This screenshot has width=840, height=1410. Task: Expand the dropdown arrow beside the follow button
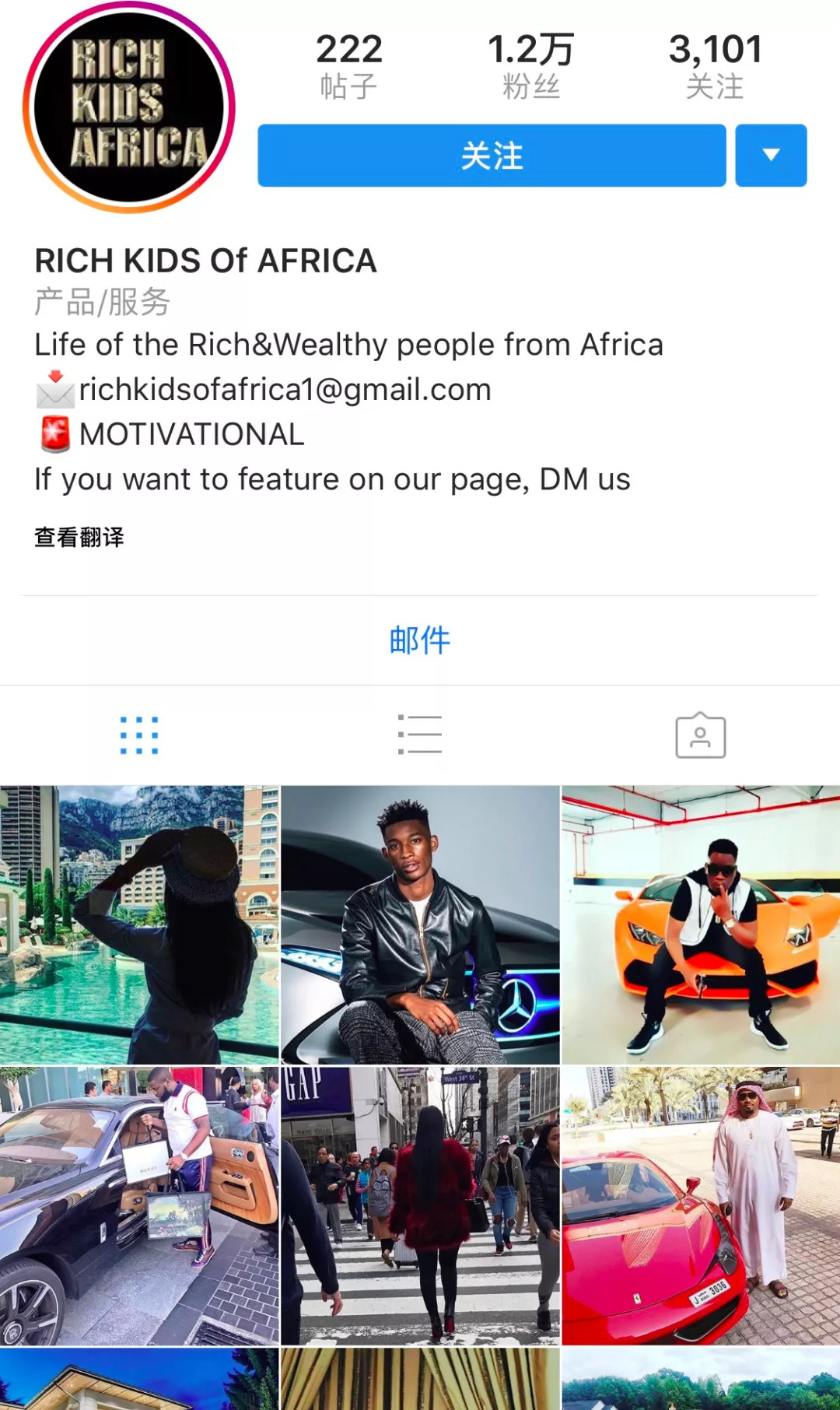pos(771,155)
